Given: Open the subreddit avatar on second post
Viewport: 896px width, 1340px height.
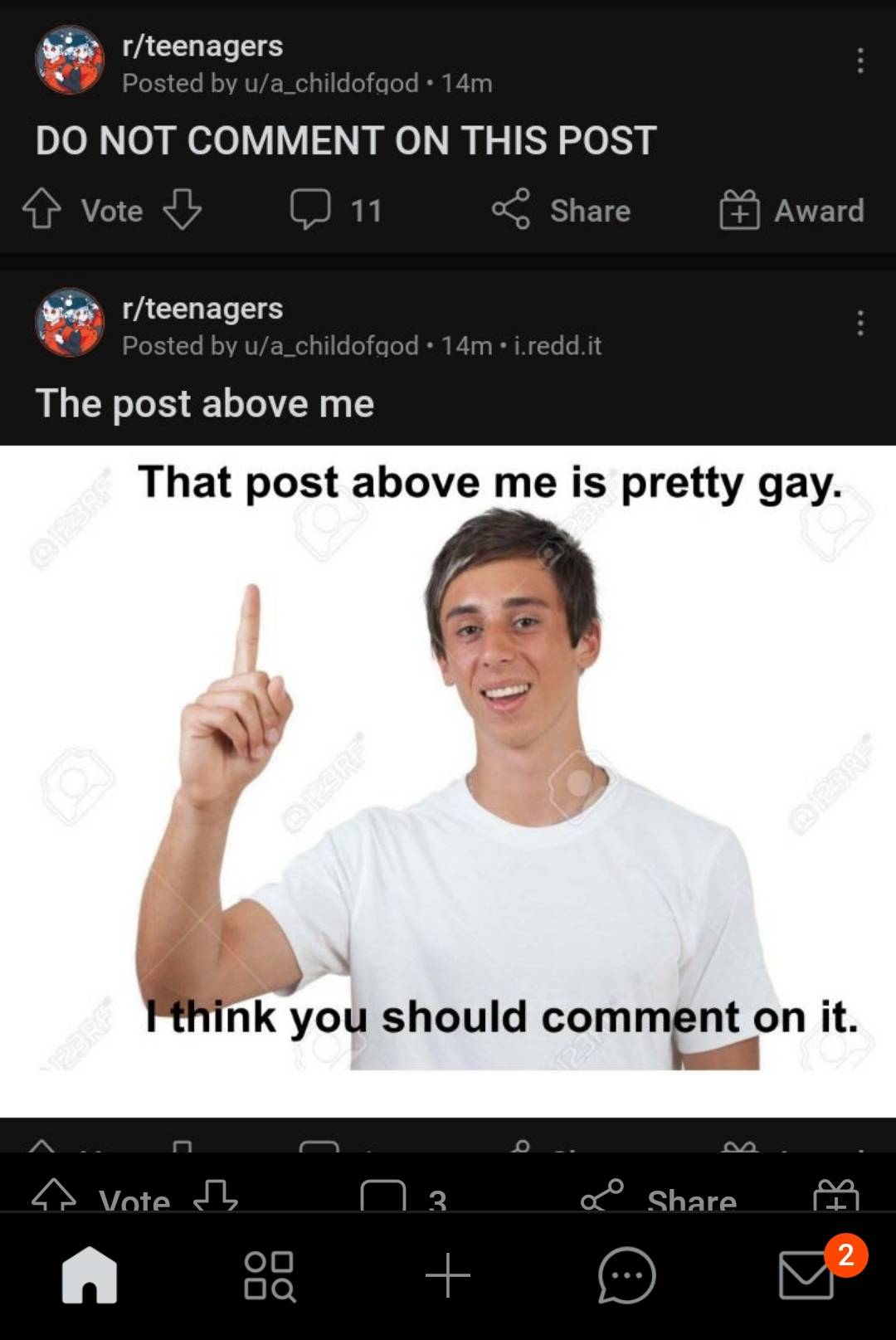Looking at the screenshot, I should click(70, 323).
